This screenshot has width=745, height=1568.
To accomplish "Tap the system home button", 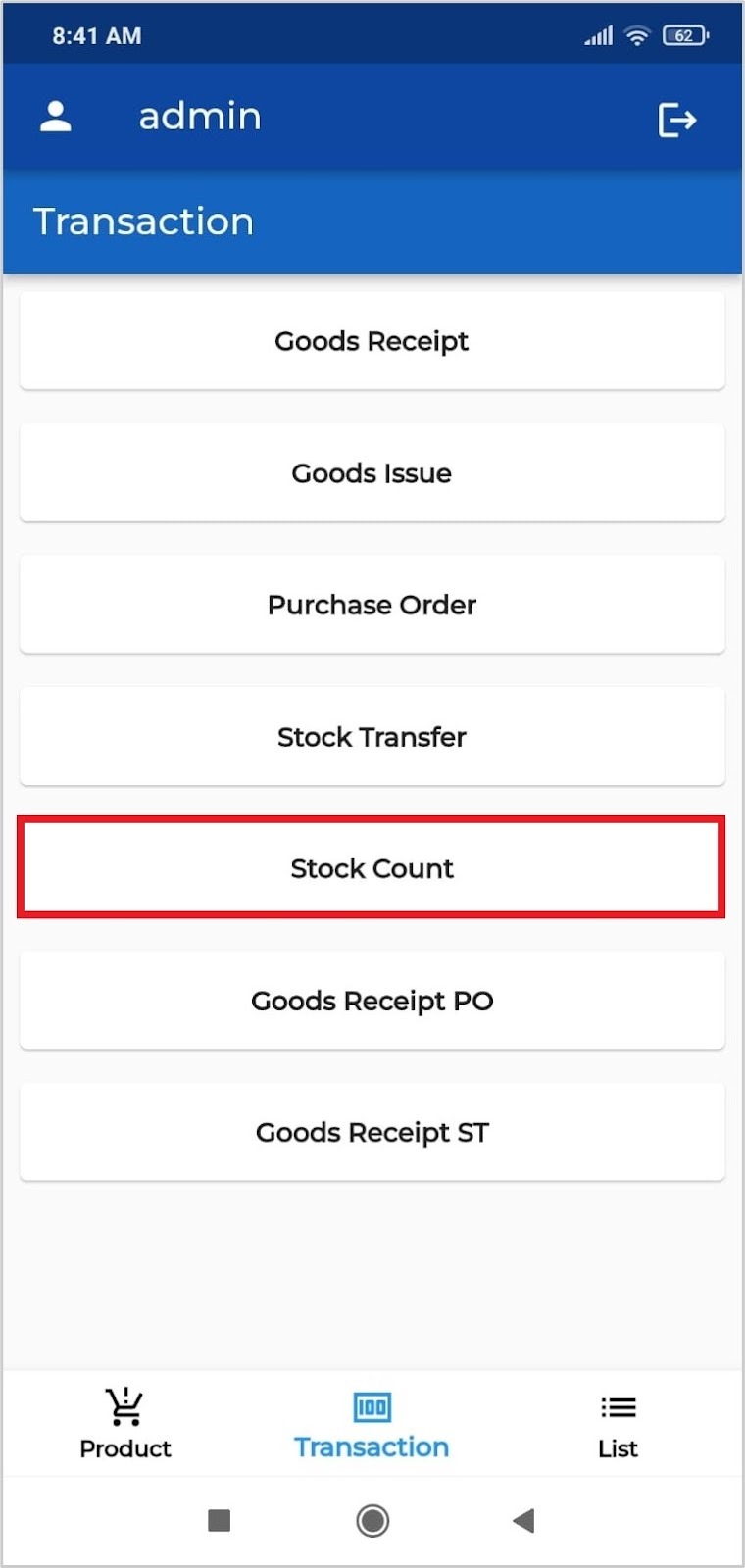I will click(372, 1520).
